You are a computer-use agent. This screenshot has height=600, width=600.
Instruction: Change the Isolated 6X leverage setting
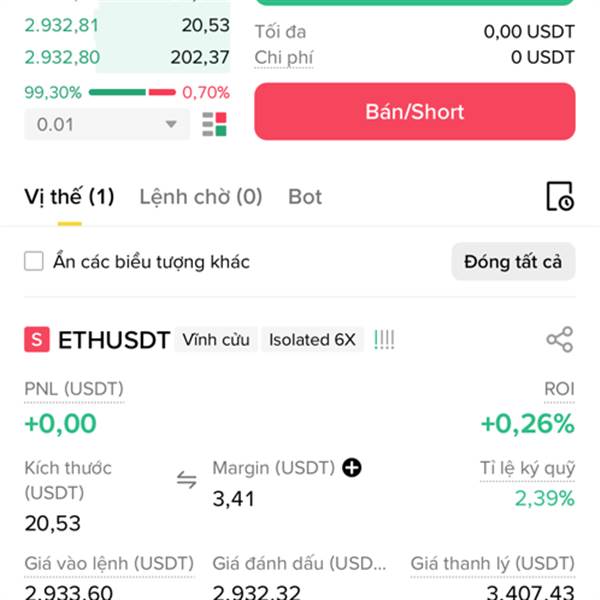pos(312,340)
